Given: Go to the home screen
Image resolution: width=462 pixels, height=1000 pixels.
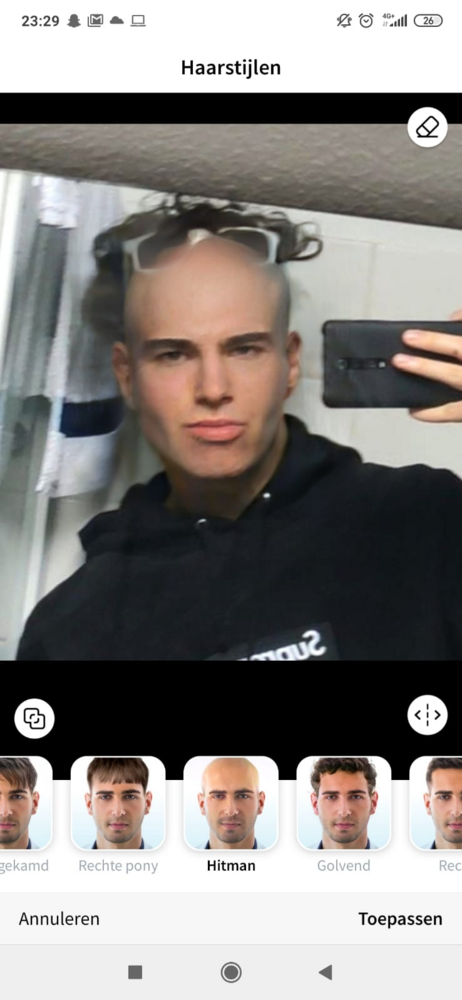Looking at the screenshot, I should (231, 972).
